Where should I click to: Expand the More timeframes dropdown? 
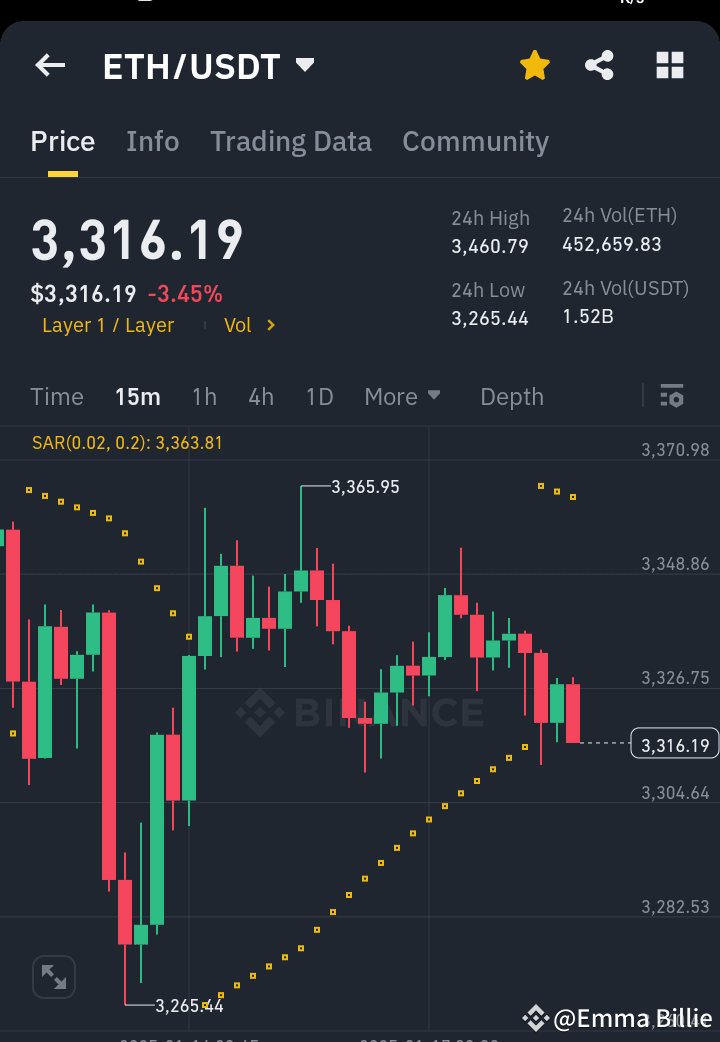click(x=402, y=397)
